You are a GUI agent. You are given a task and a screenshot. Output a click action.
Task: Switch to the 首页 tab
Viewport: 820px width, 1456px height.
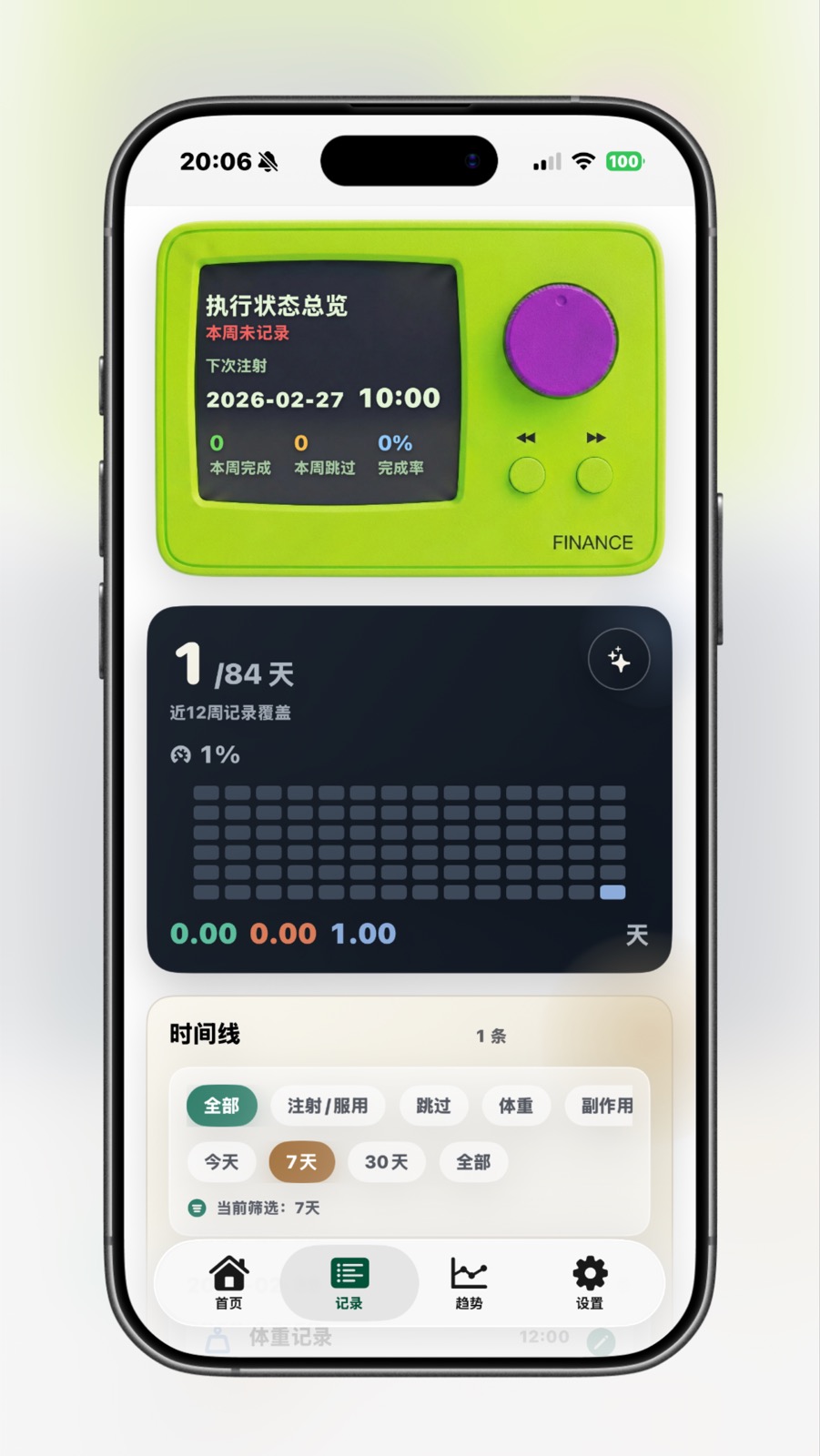[228, 1282]
